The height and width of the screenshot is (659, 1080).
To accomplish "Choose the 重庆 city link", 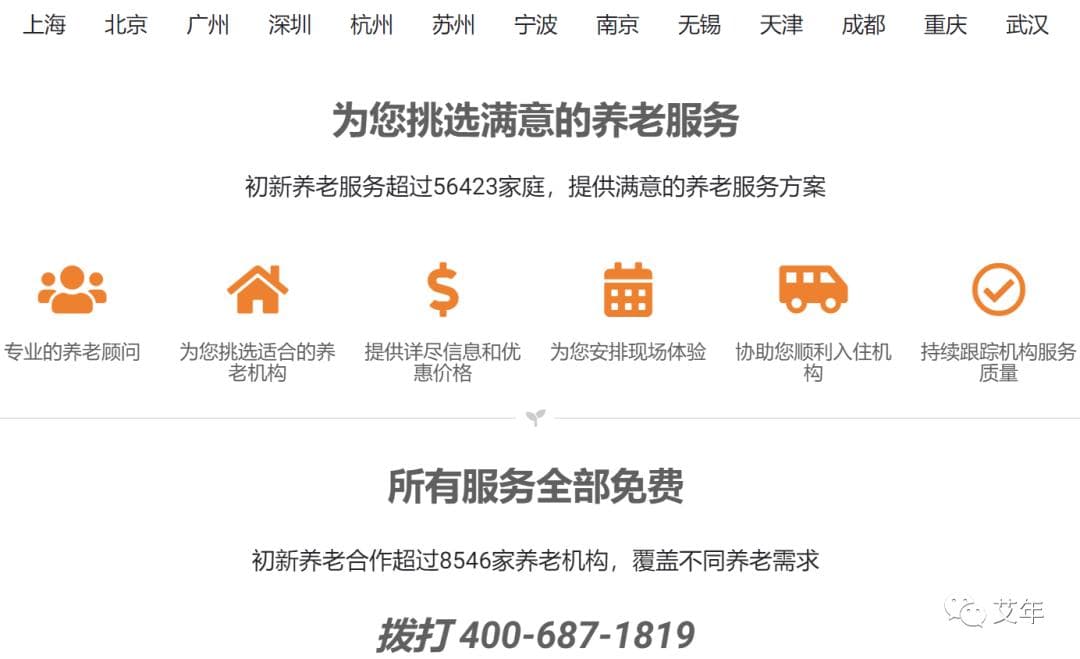I will tap(945, 25).
